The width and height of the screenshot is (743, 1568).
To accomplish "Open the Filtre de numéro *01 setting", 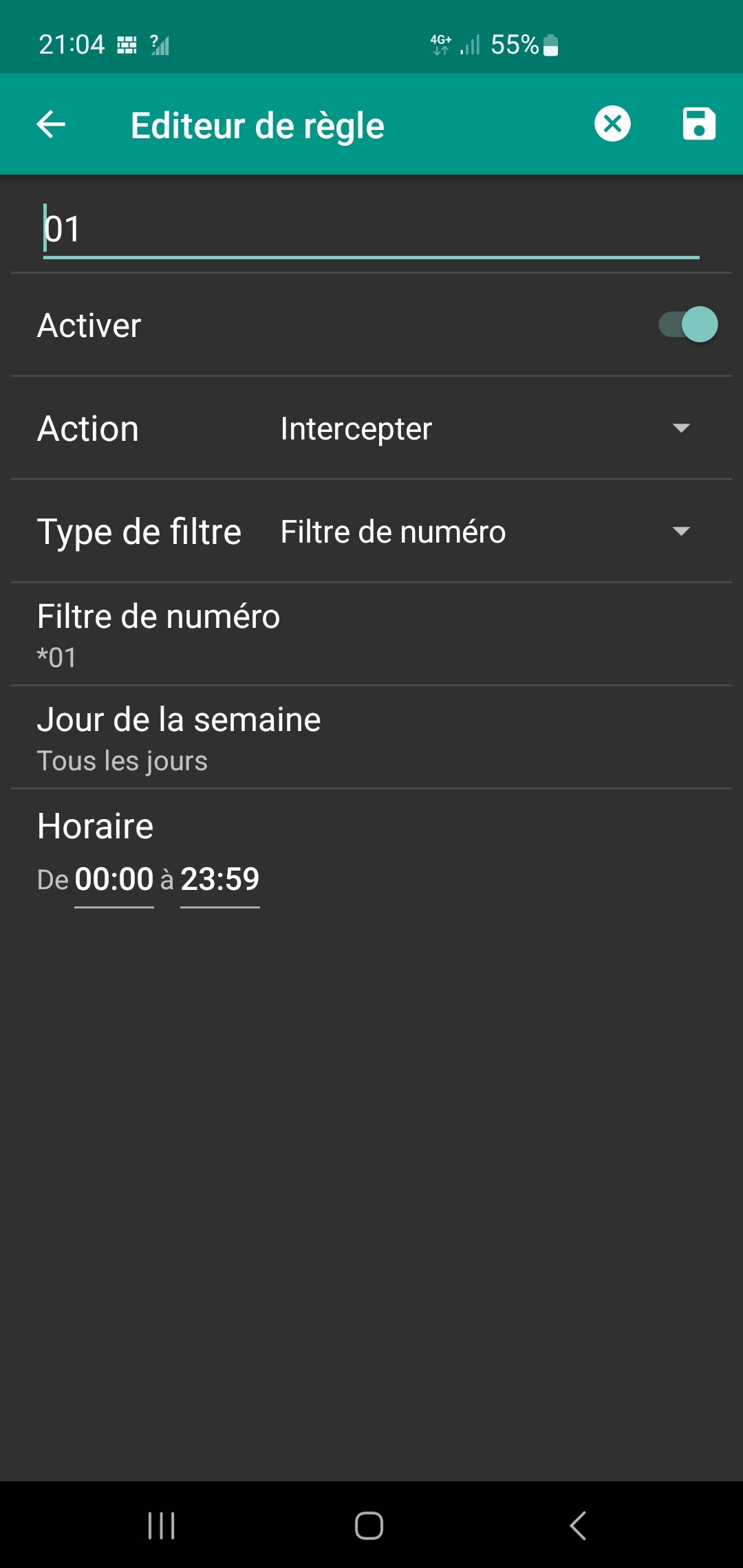I will coord(371,634).
